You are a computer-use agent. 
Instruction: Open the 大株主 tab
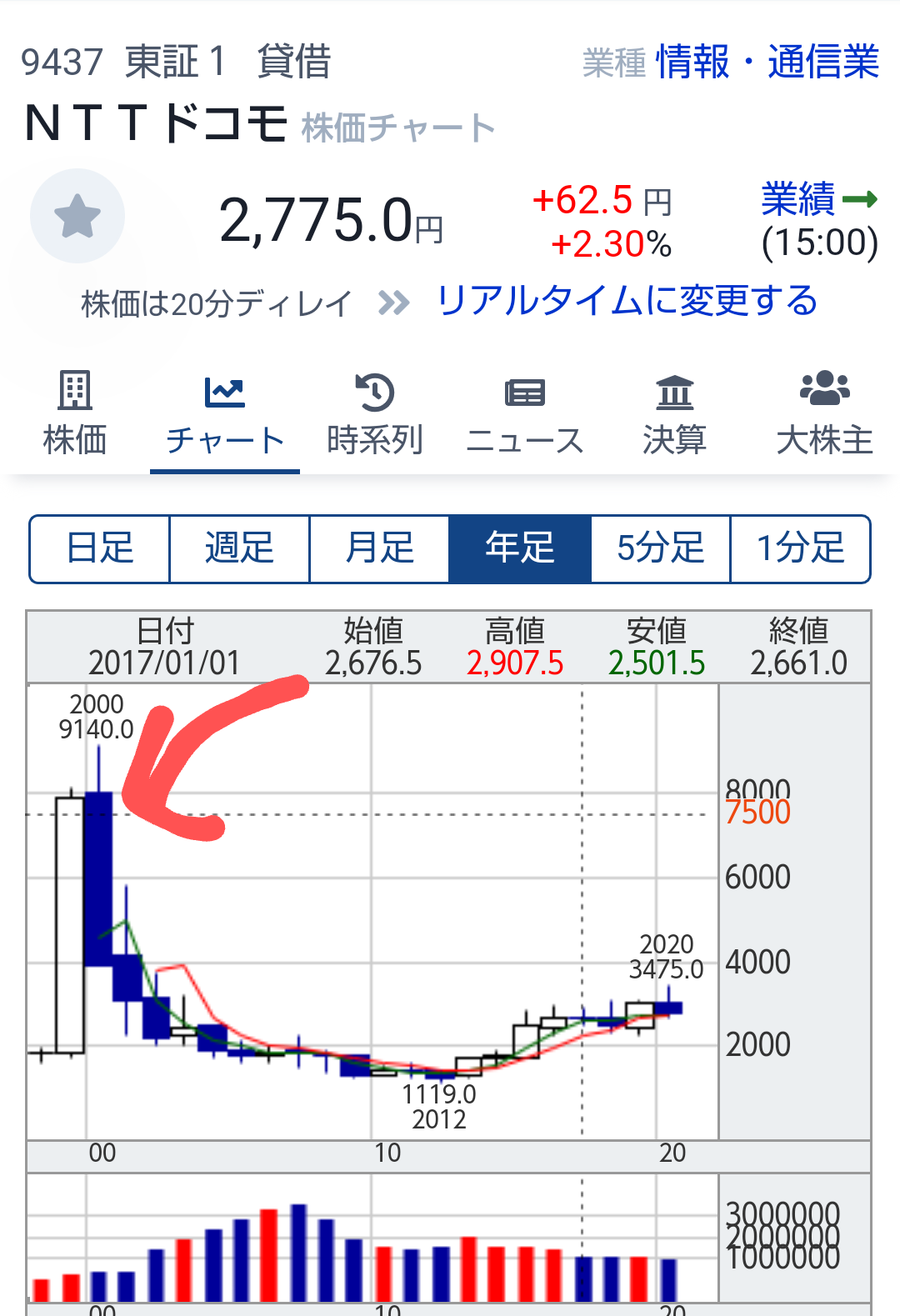tap(824, 414)
